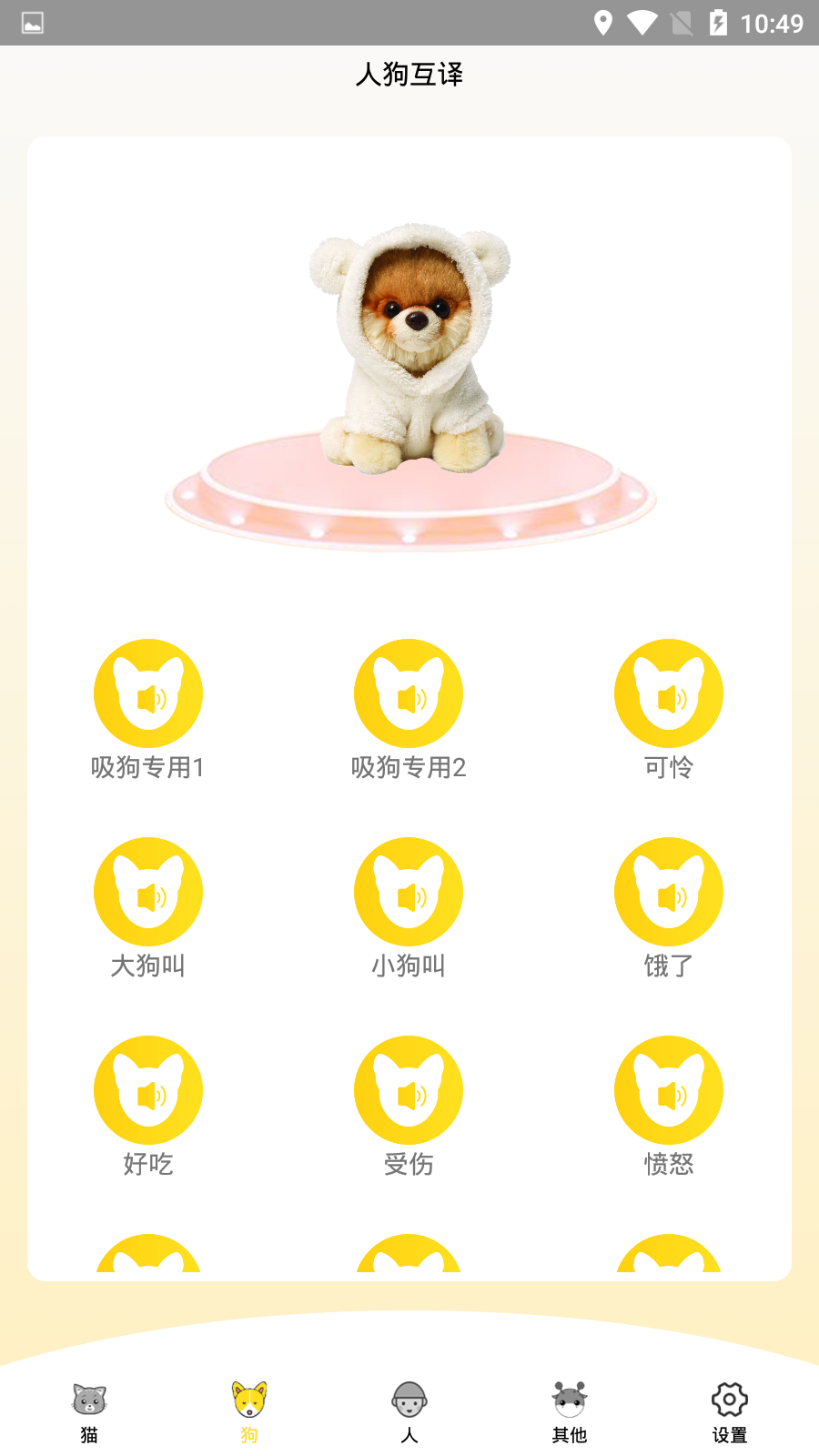This screenshot has width=819, height=1456.
Task: Play the 吸狗专用1 sound
Action: tap(148, 693)
